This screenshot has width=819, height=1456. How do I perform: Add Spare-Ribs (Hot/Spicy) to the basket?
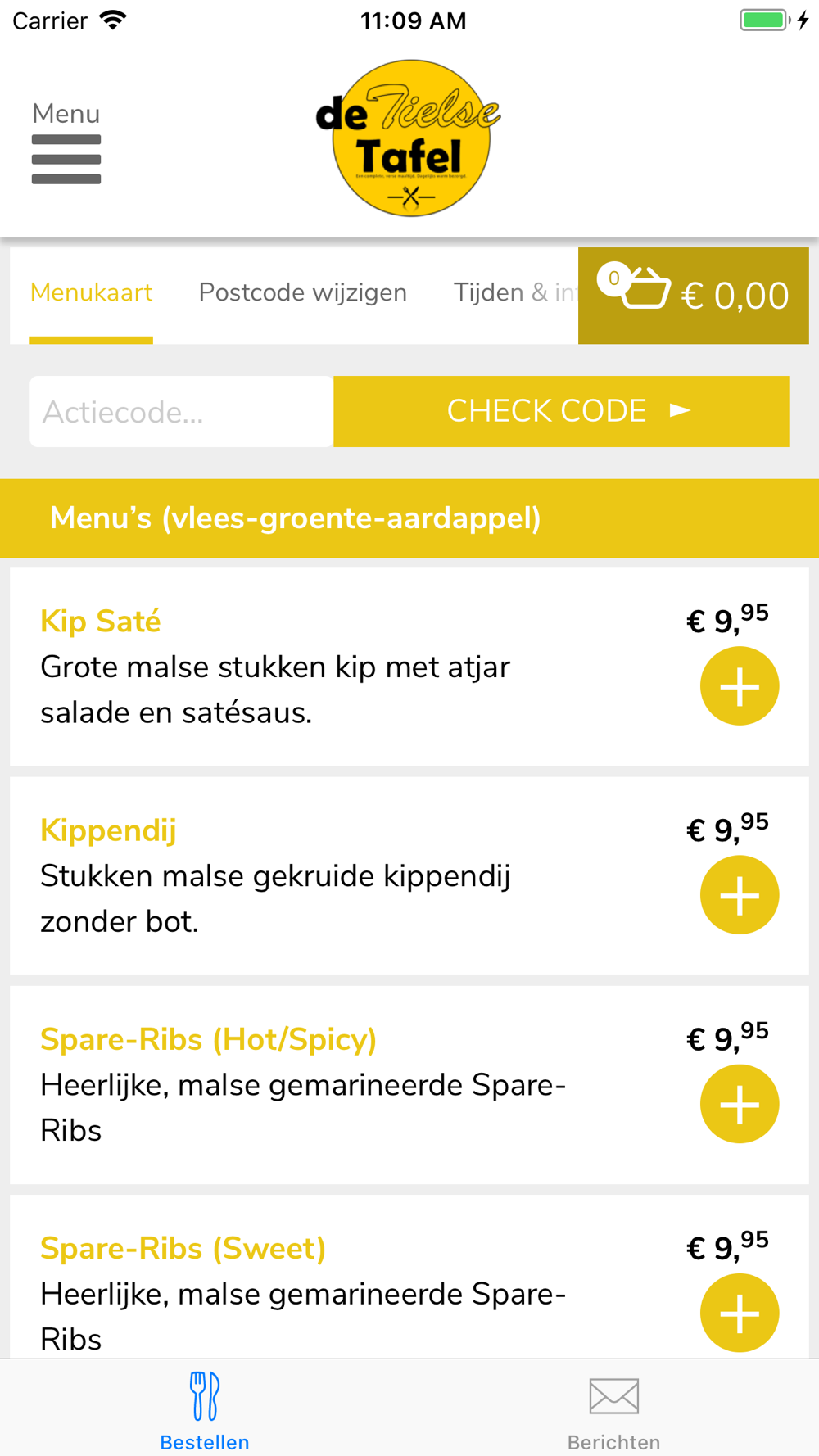coord(740,1104)
